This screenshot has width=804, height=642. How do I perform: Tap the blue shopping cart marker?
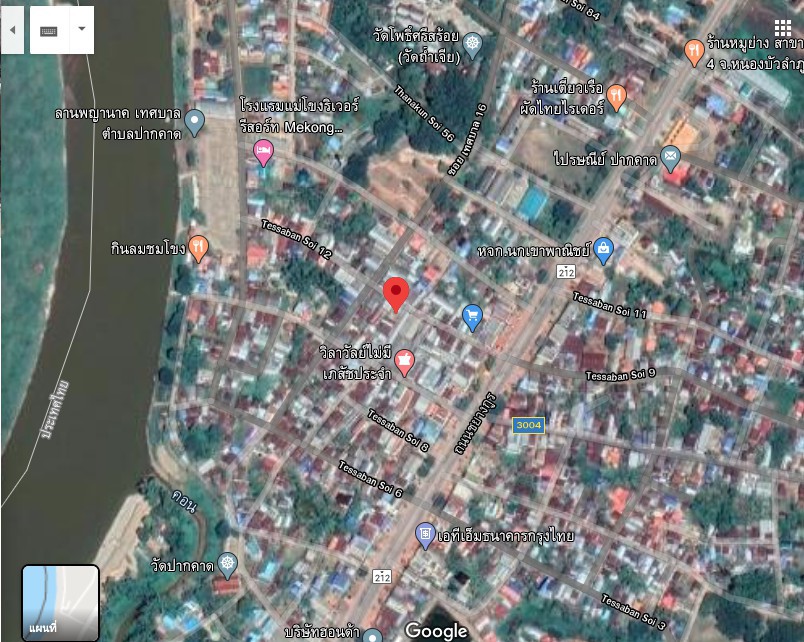[x=473, y=318]
